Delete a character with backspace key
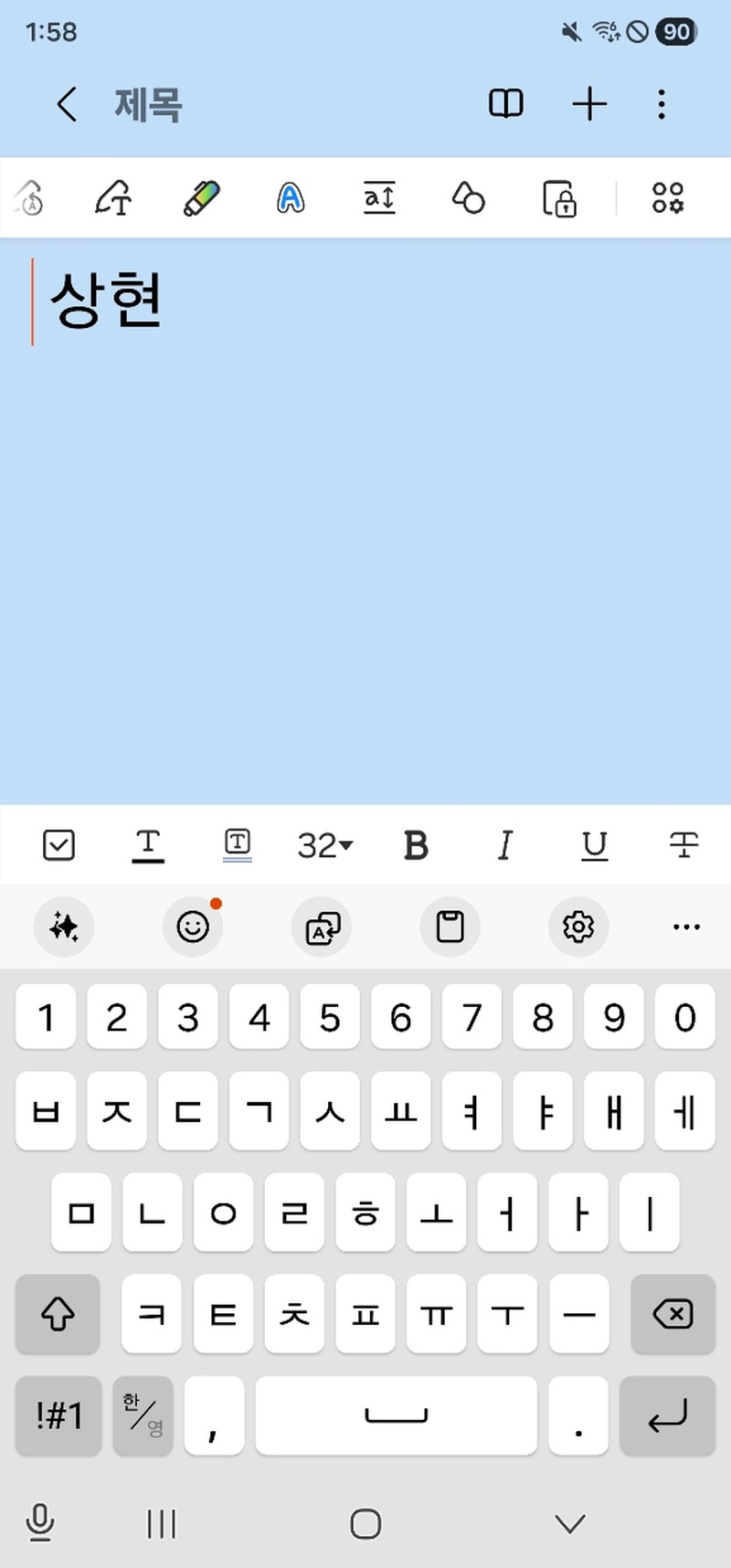This screenshot has width=731, height=1568. coord(673,1314)
